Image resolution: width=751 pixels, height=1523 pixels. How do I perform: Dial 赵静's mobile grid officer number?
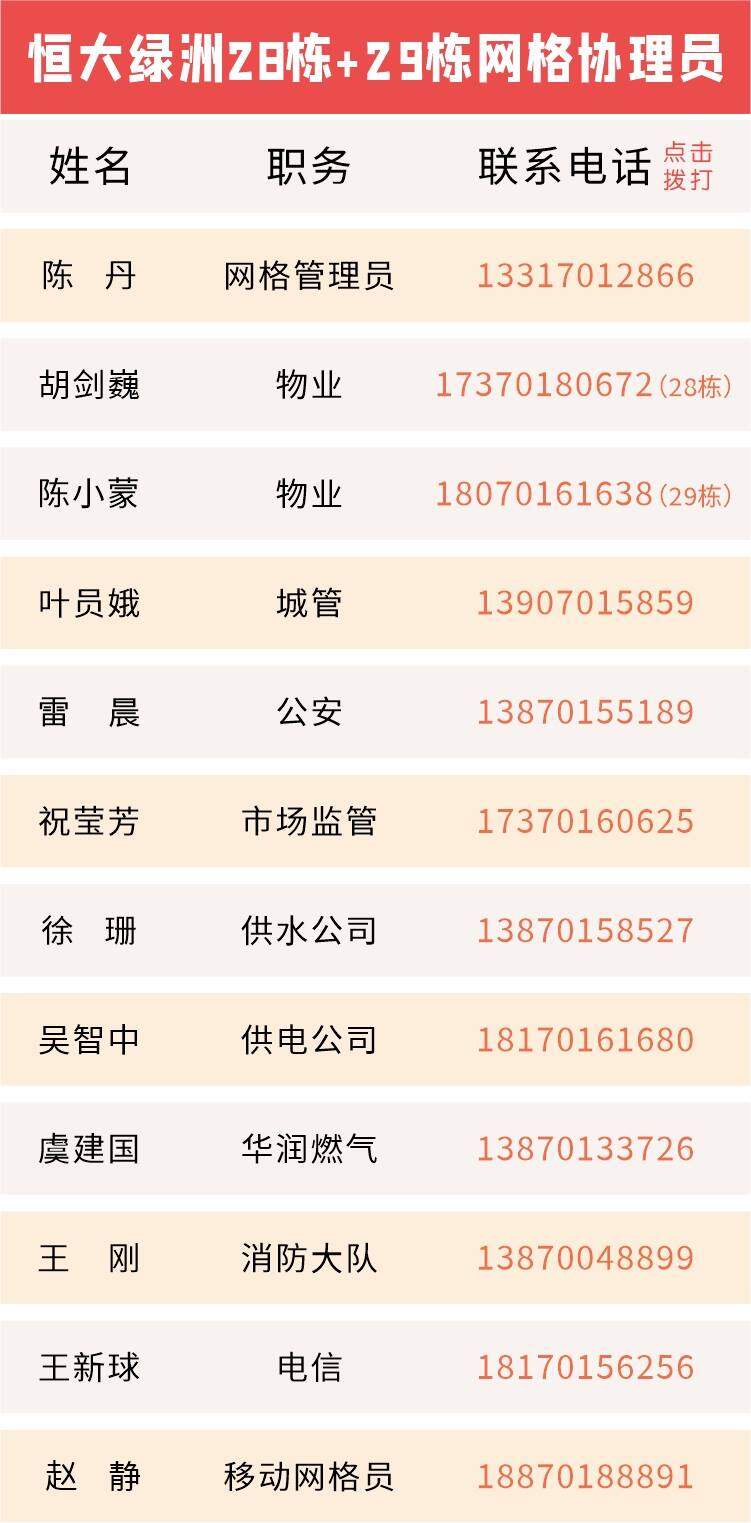coord(584,1475)
